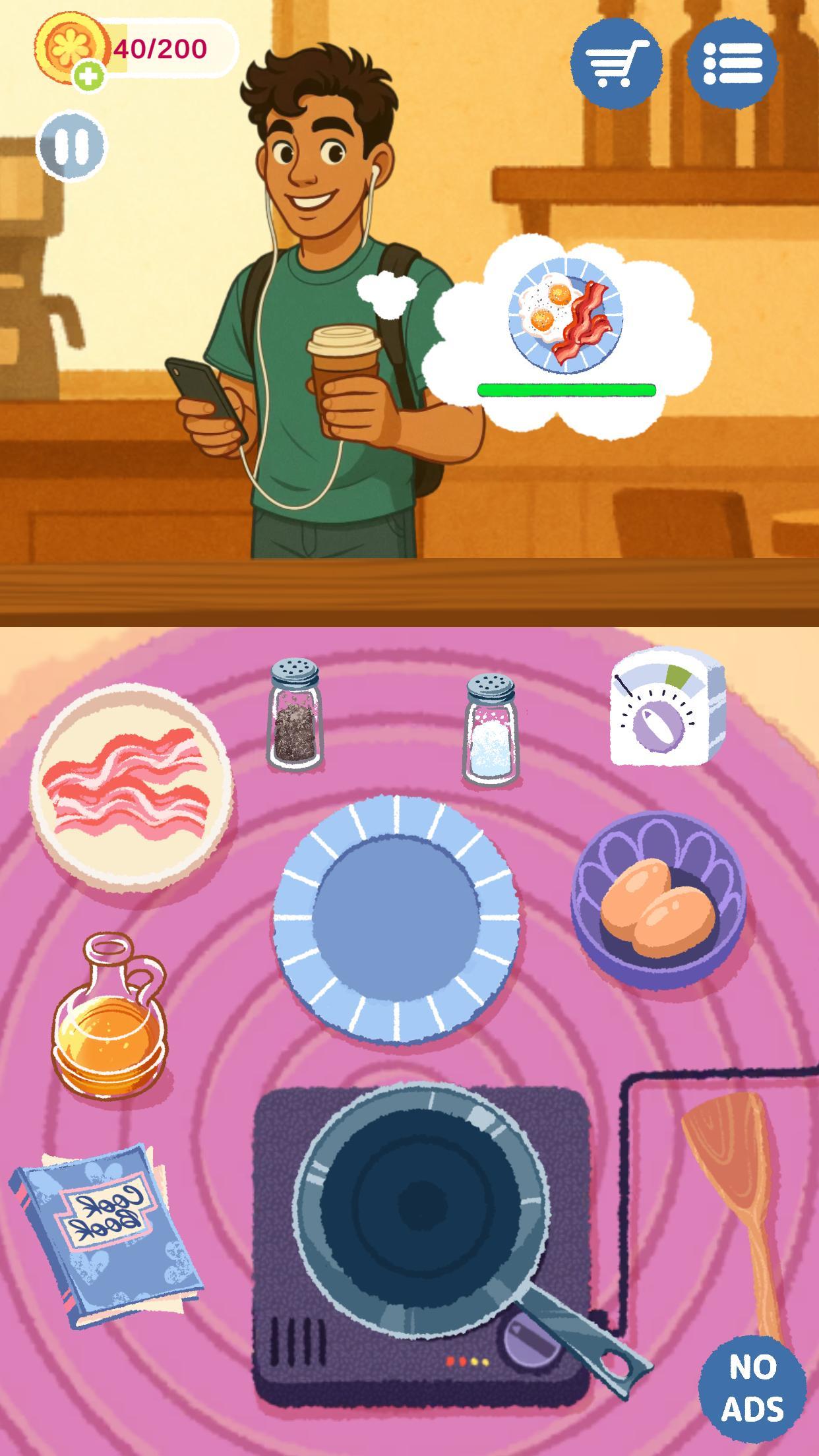
Task: Pause the game
Action: (x=71, y=145)
